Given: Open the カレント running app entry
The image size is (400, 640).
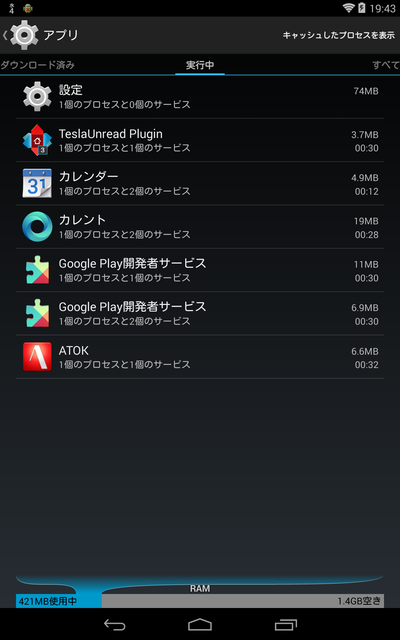Looking at the screenshot, I should click(x=200, y=227).
